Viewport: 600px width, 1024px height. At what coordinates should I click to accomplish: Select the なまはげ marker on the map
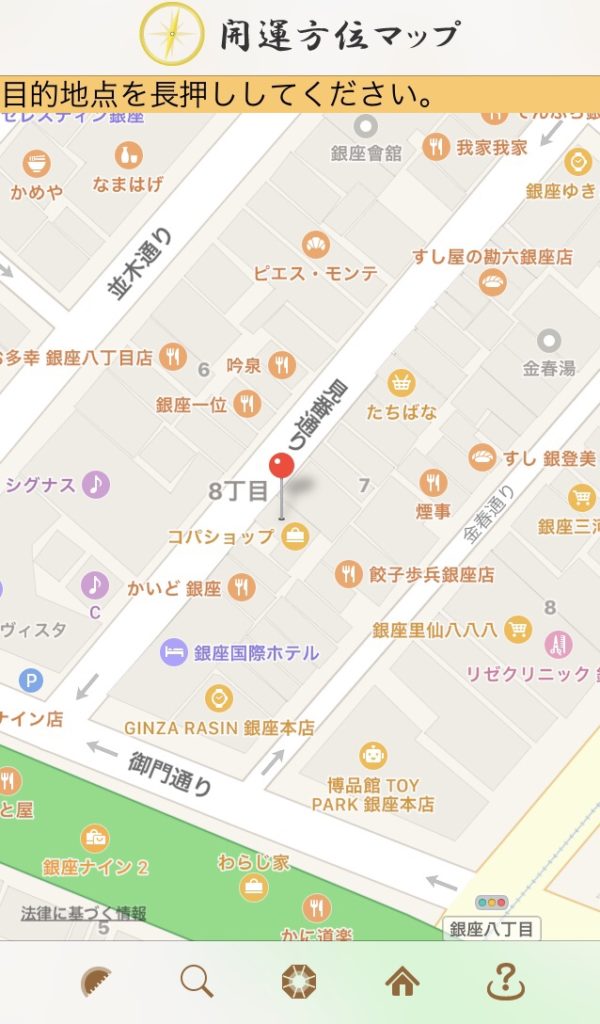[x=128, y=156]
